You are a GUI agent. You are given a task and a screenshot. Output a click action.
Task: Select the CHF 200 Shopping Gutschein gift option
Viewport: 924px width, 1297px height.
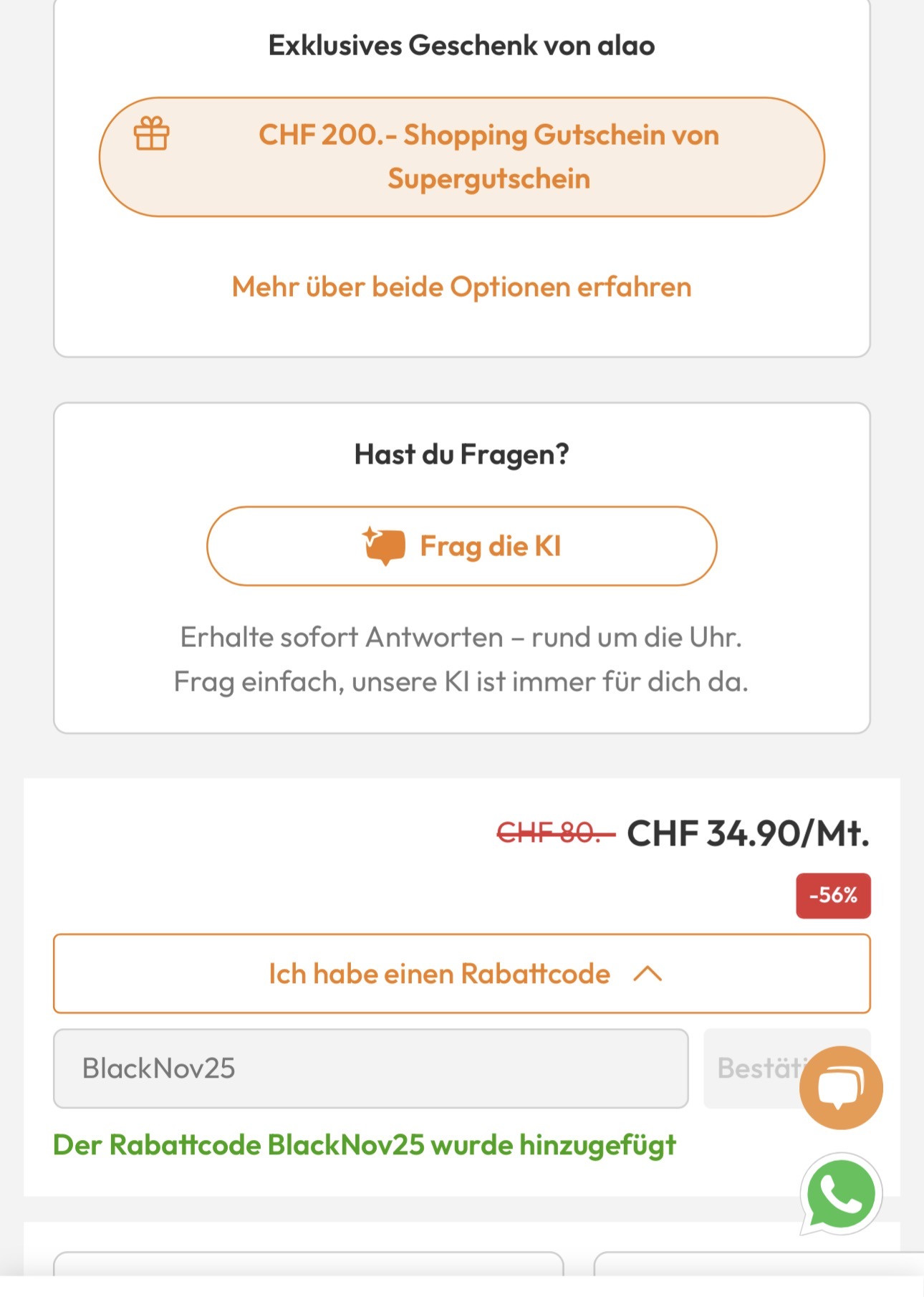pos(461,157)
